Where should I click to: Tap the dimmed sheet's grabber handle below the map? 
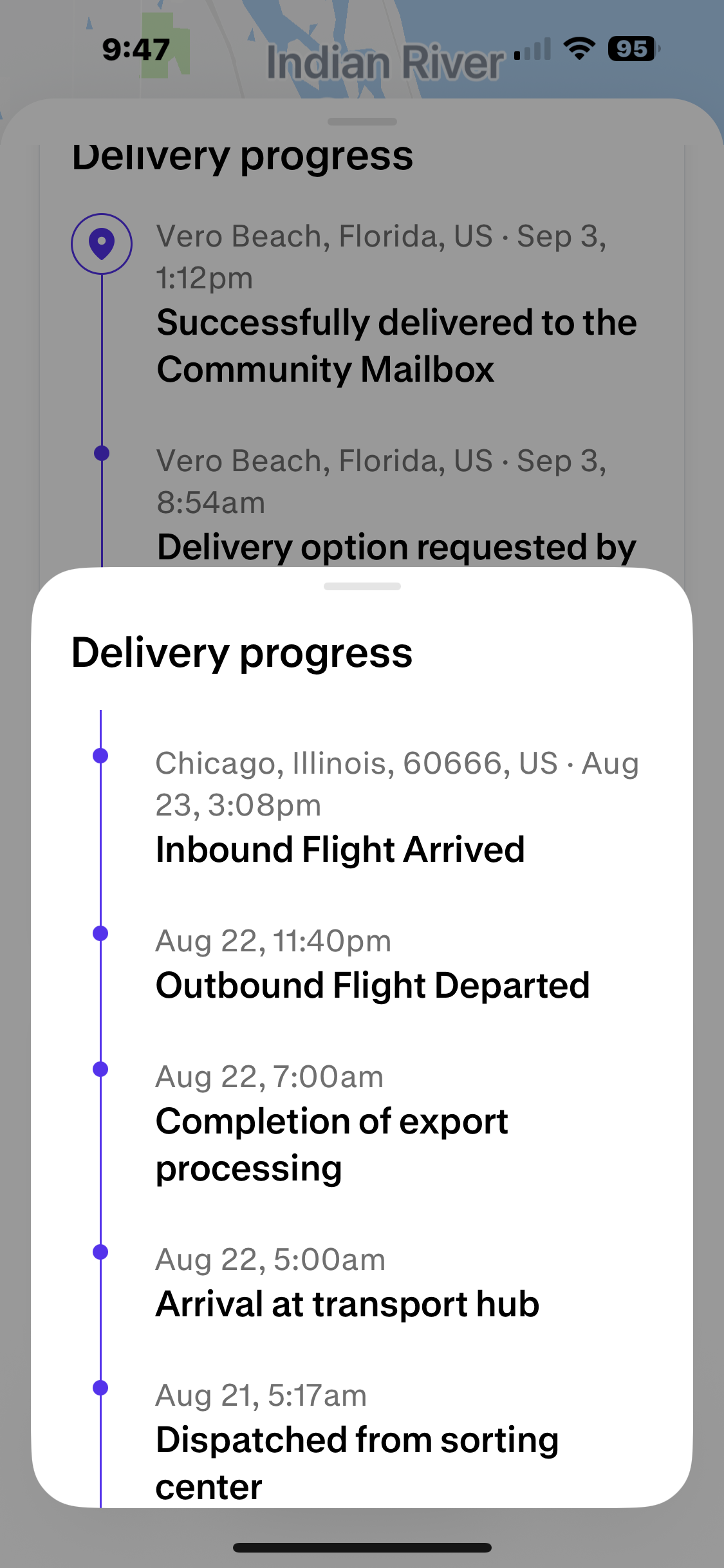[x=362, y=122]
